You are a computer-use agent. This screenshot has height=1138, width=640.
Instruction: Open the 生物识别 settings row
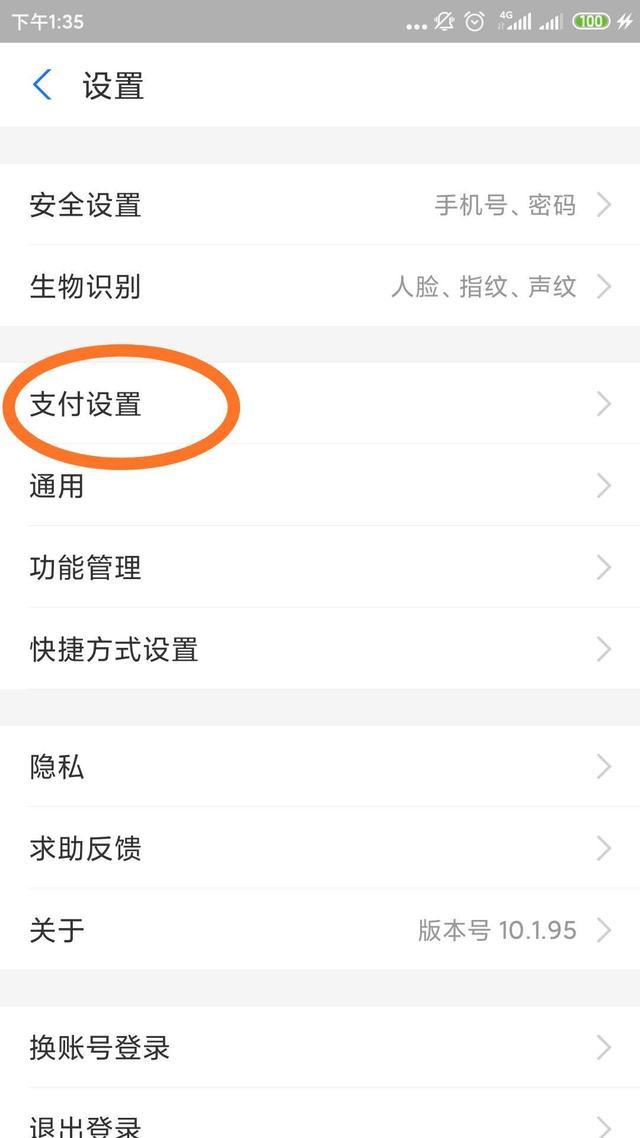click(320, 286)
